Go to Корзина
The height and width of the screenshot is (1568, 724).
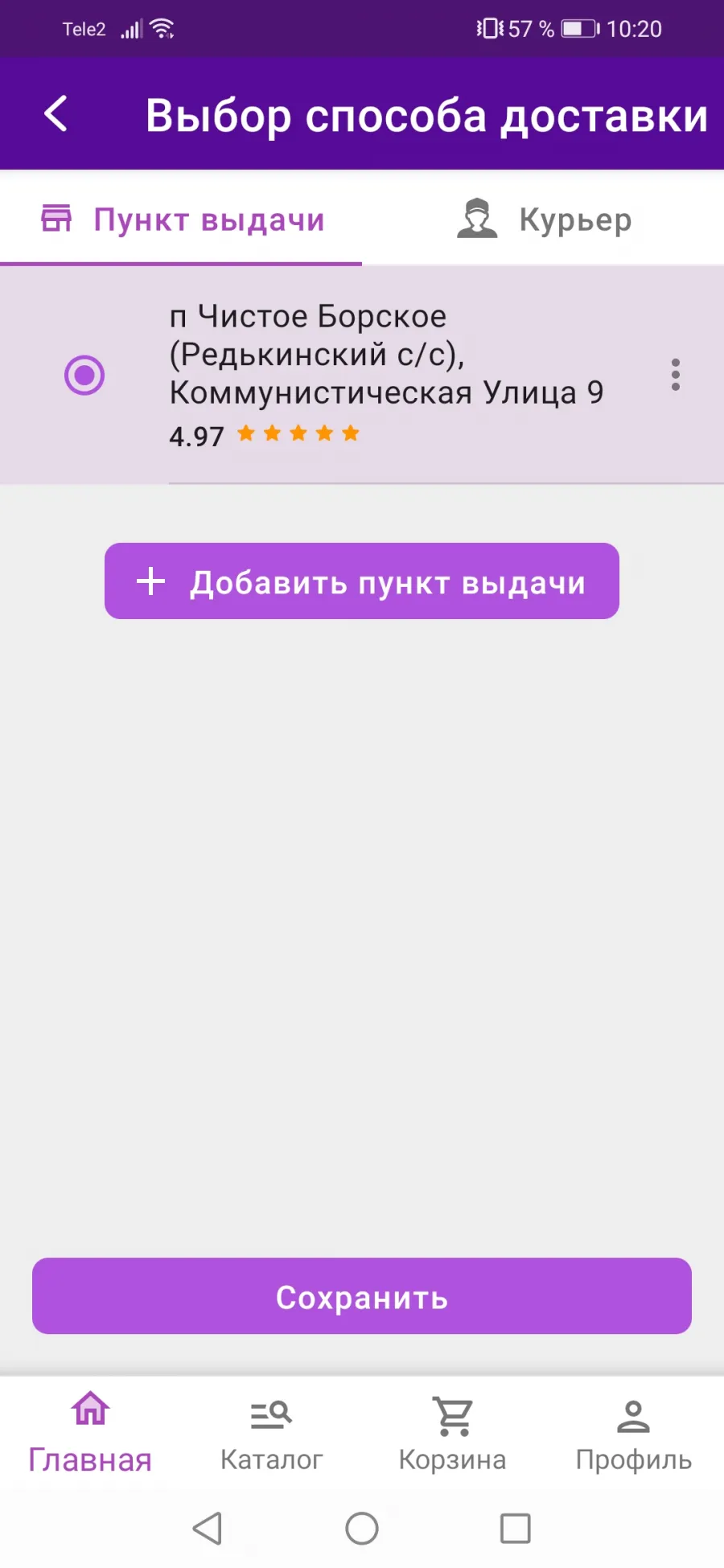453,1433
